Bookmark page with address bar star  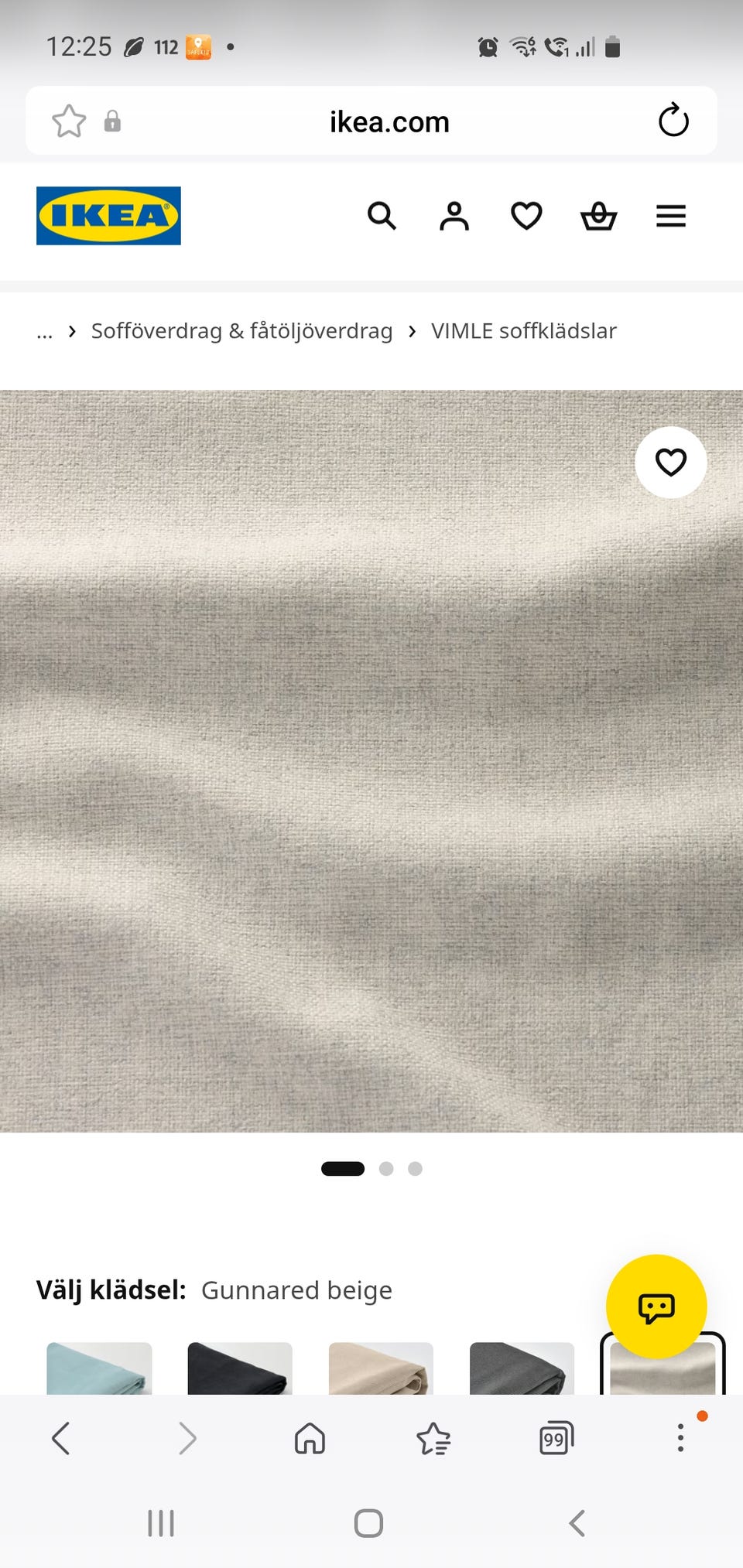coord(69,121)
